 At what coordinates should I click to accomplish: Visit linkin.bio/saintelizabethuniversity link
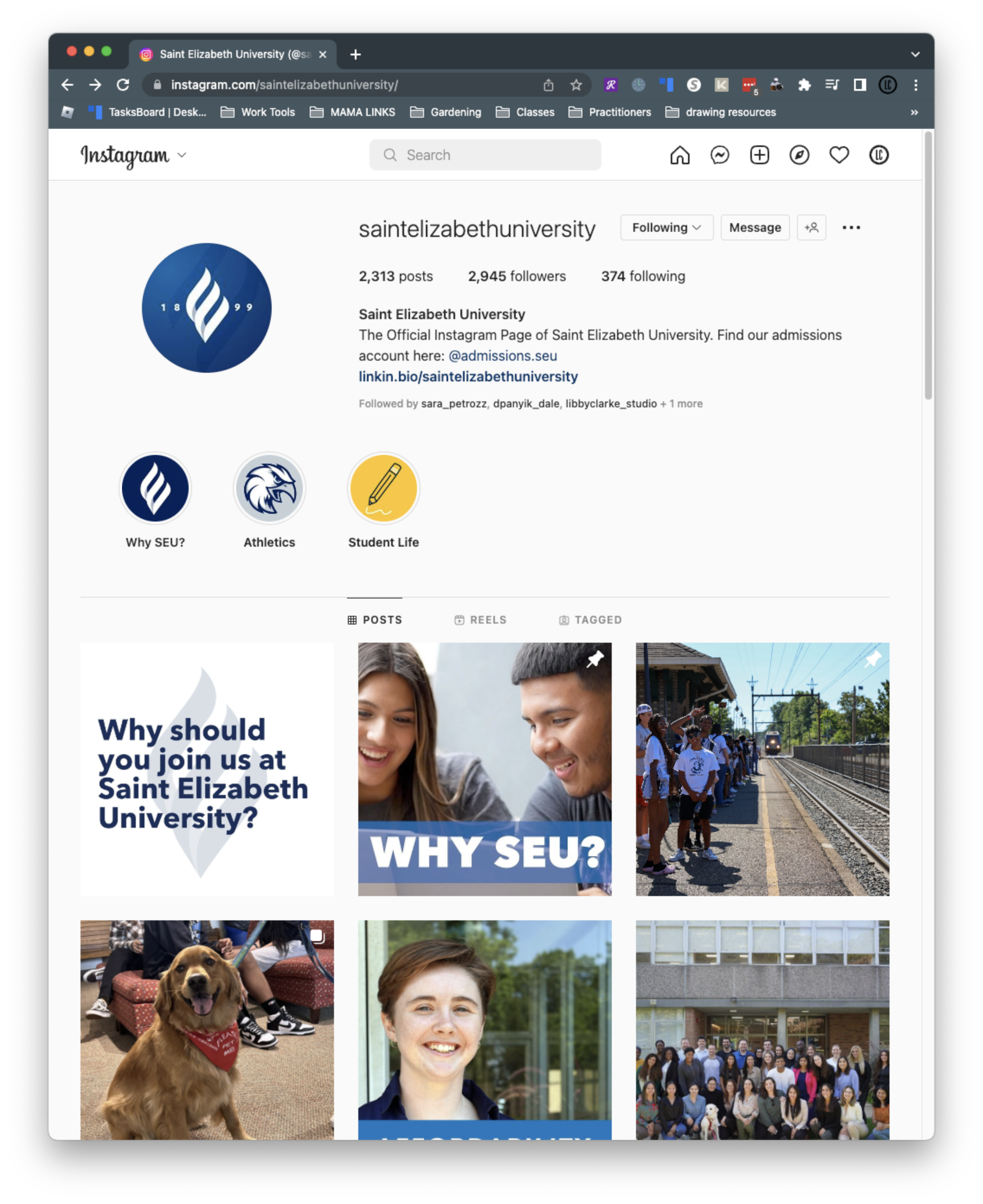468,377
